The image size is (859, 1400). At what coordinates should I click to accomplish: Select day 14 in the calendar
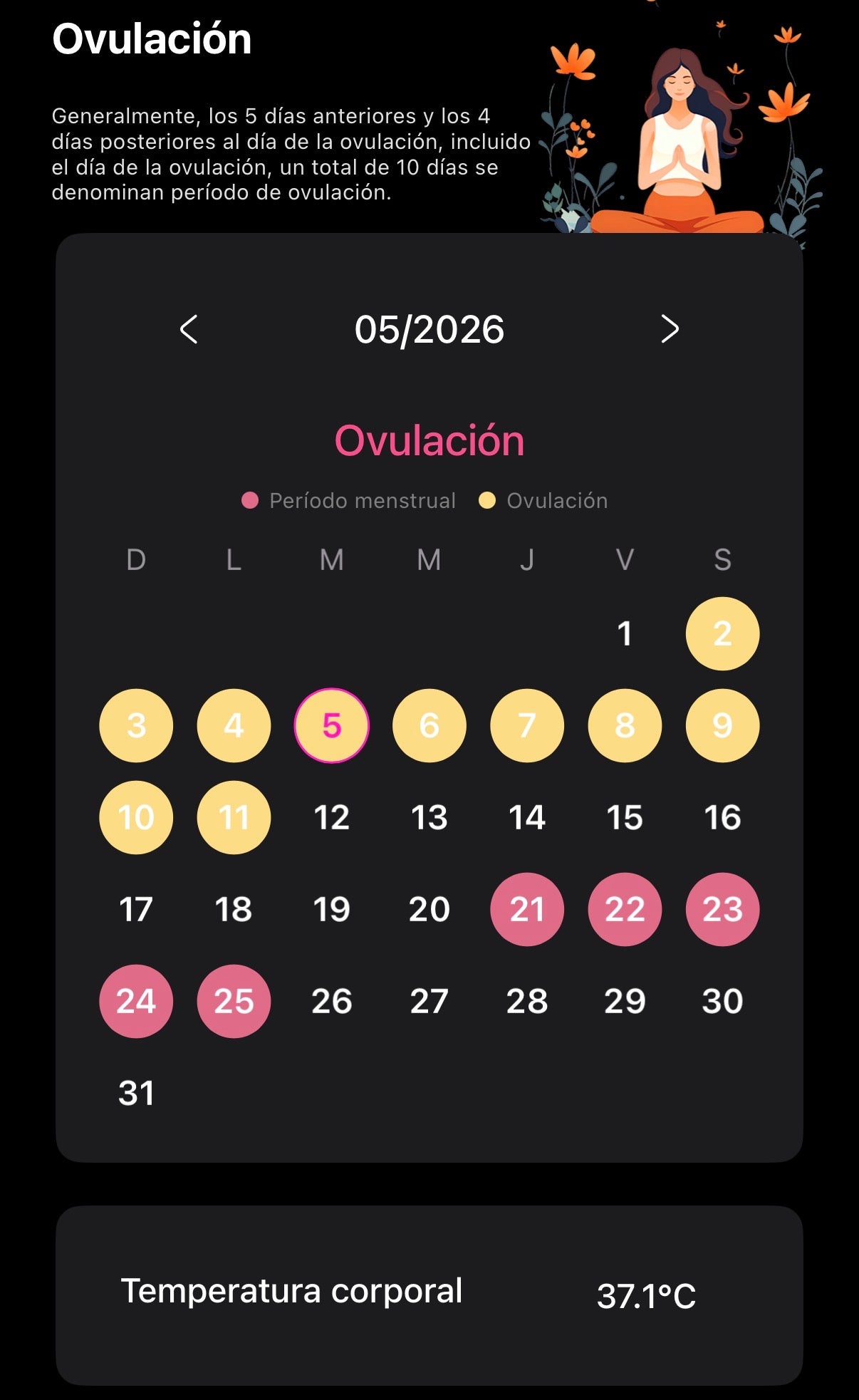click(x=527, y=817)
